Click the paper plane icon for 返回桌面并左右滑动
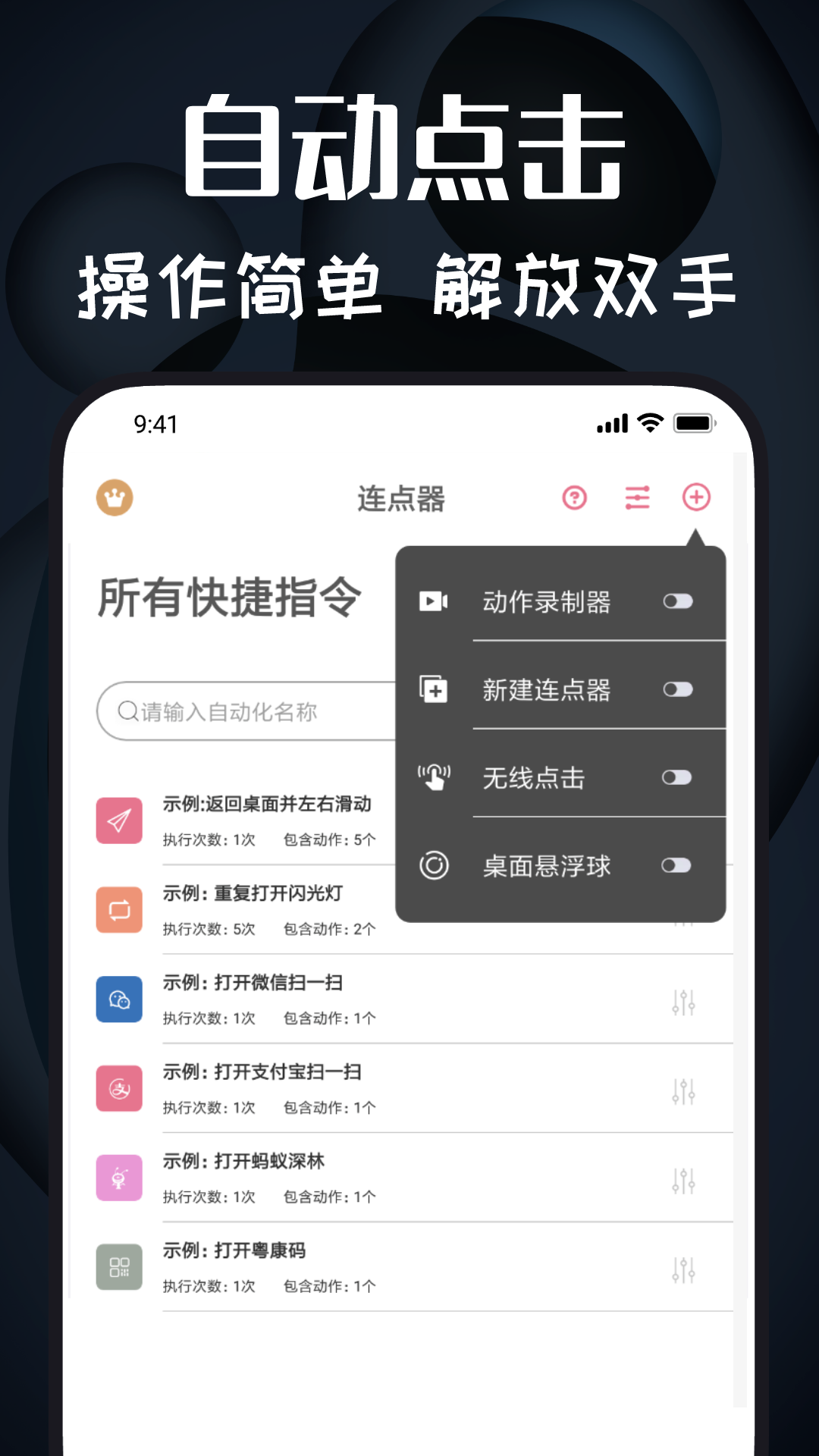This screenshot has height=1456, width=819. click(x=118, y=821)
